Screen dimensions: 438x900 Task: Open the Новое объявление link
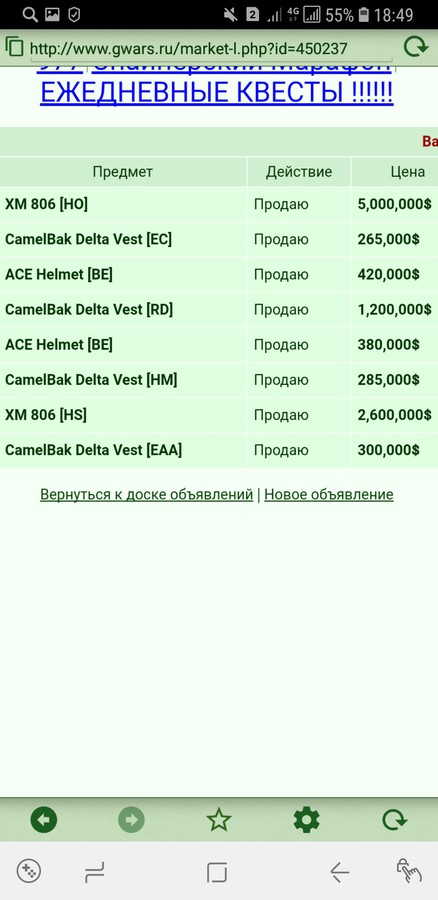[x=328, y=494]
